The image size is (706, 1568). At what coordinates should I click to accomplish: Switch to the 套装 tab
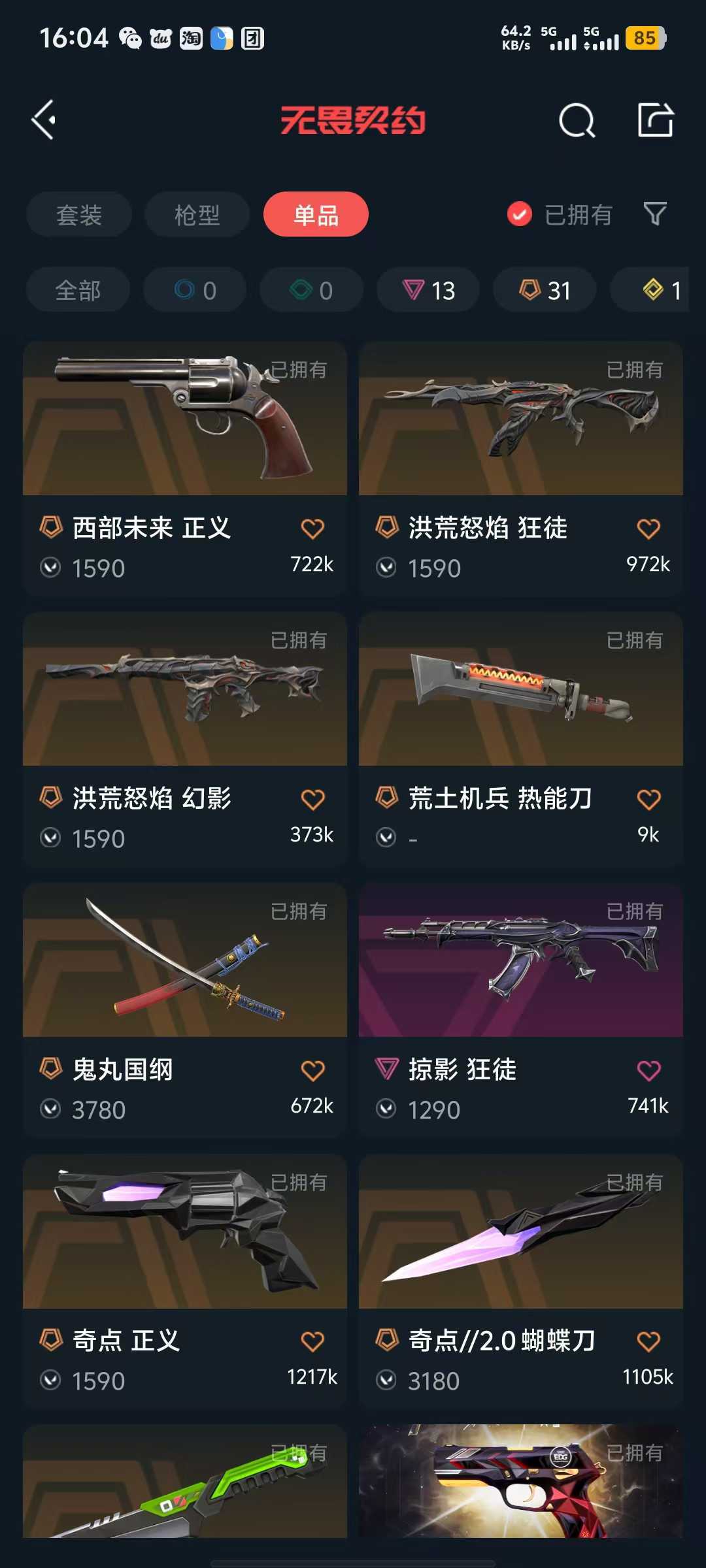(79, 215)
